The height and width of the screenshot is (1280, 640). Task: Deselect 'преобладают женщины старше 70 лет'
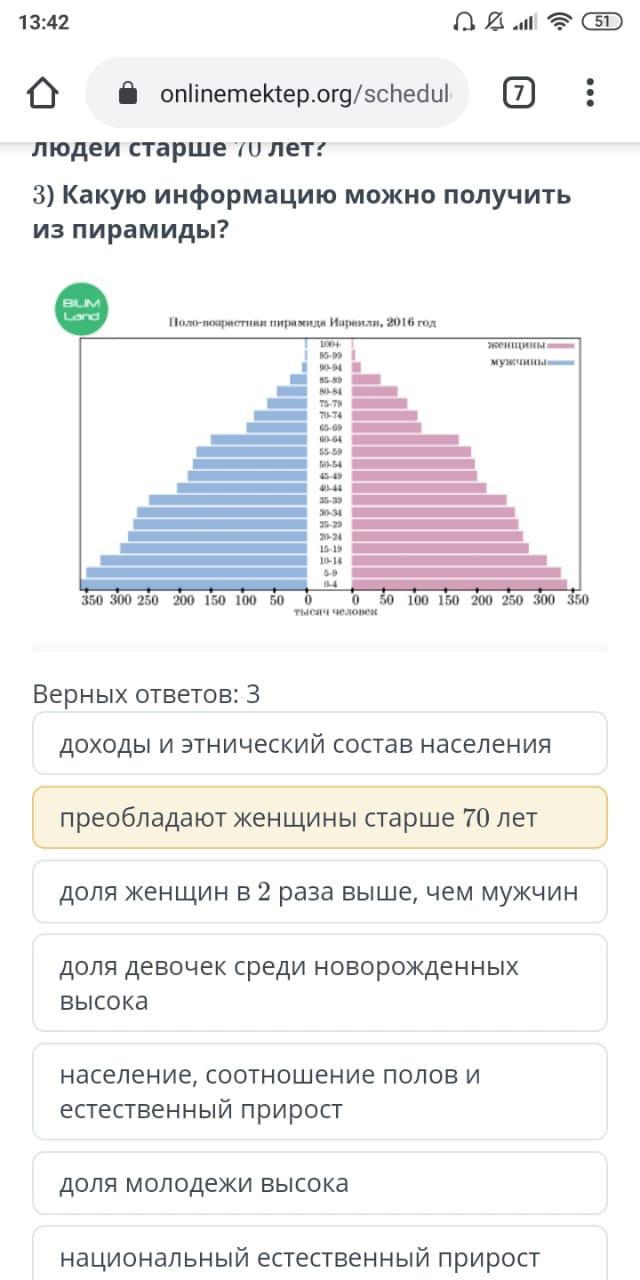pos(320,818)
